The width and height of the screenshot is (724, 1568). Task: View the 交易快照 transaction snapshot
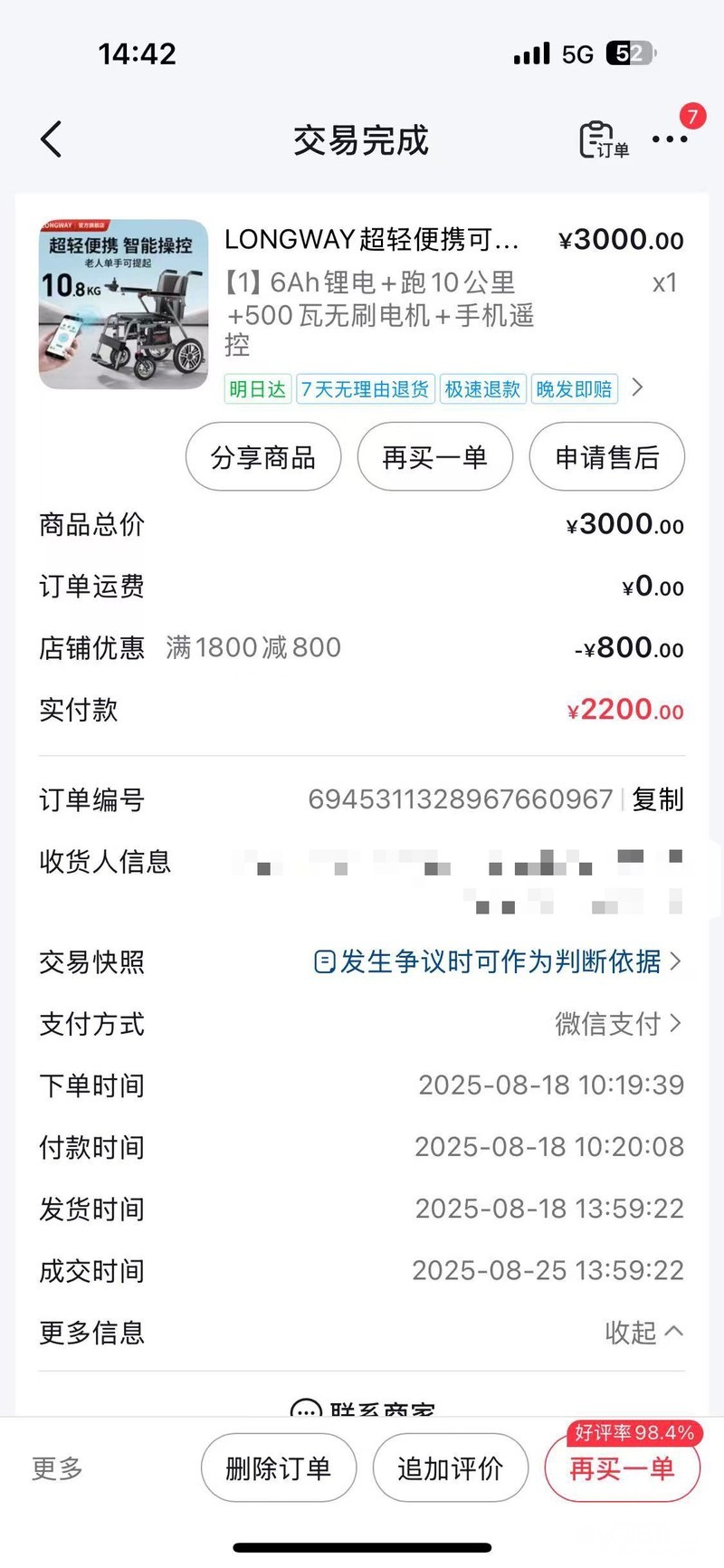tap(496, 961)
